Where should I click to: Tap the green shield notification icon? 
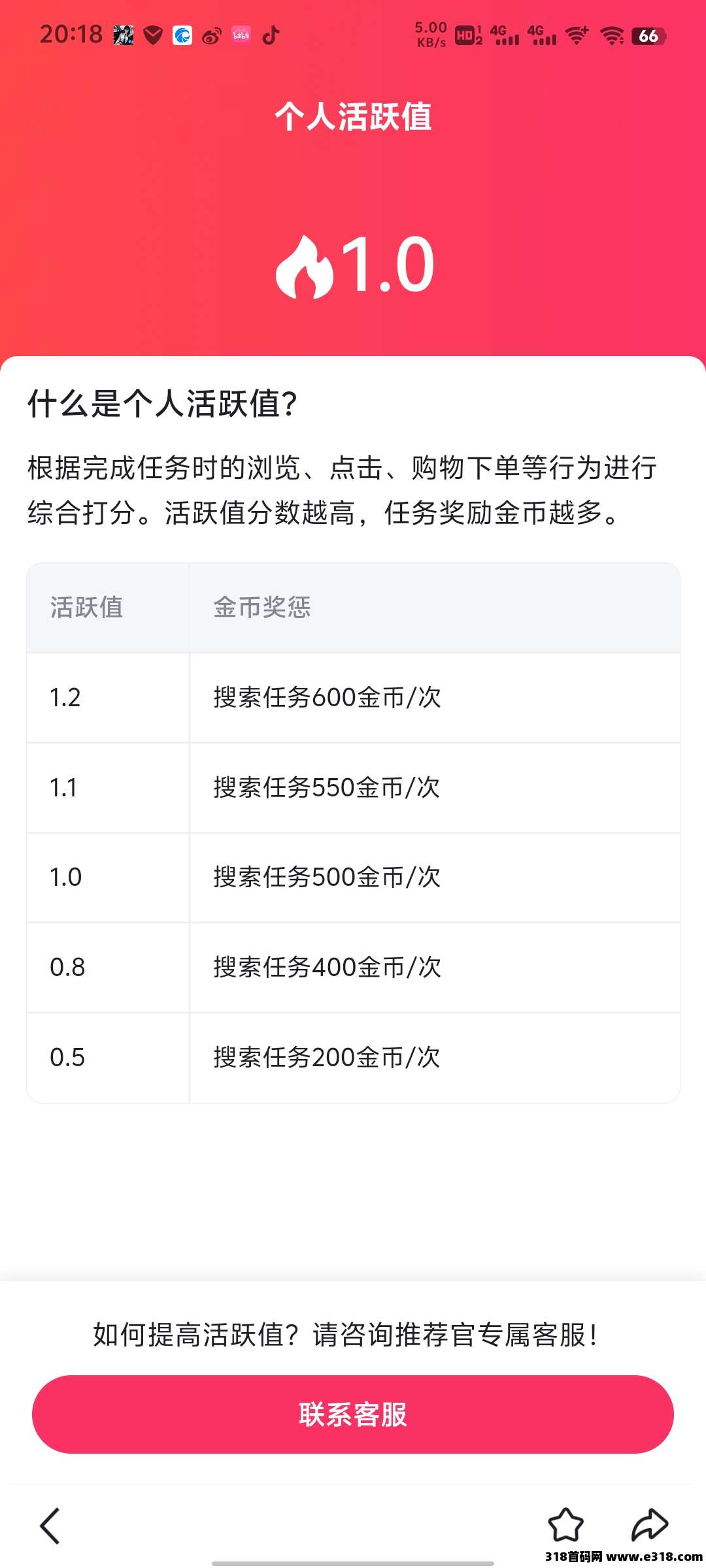tap(152, 35)
